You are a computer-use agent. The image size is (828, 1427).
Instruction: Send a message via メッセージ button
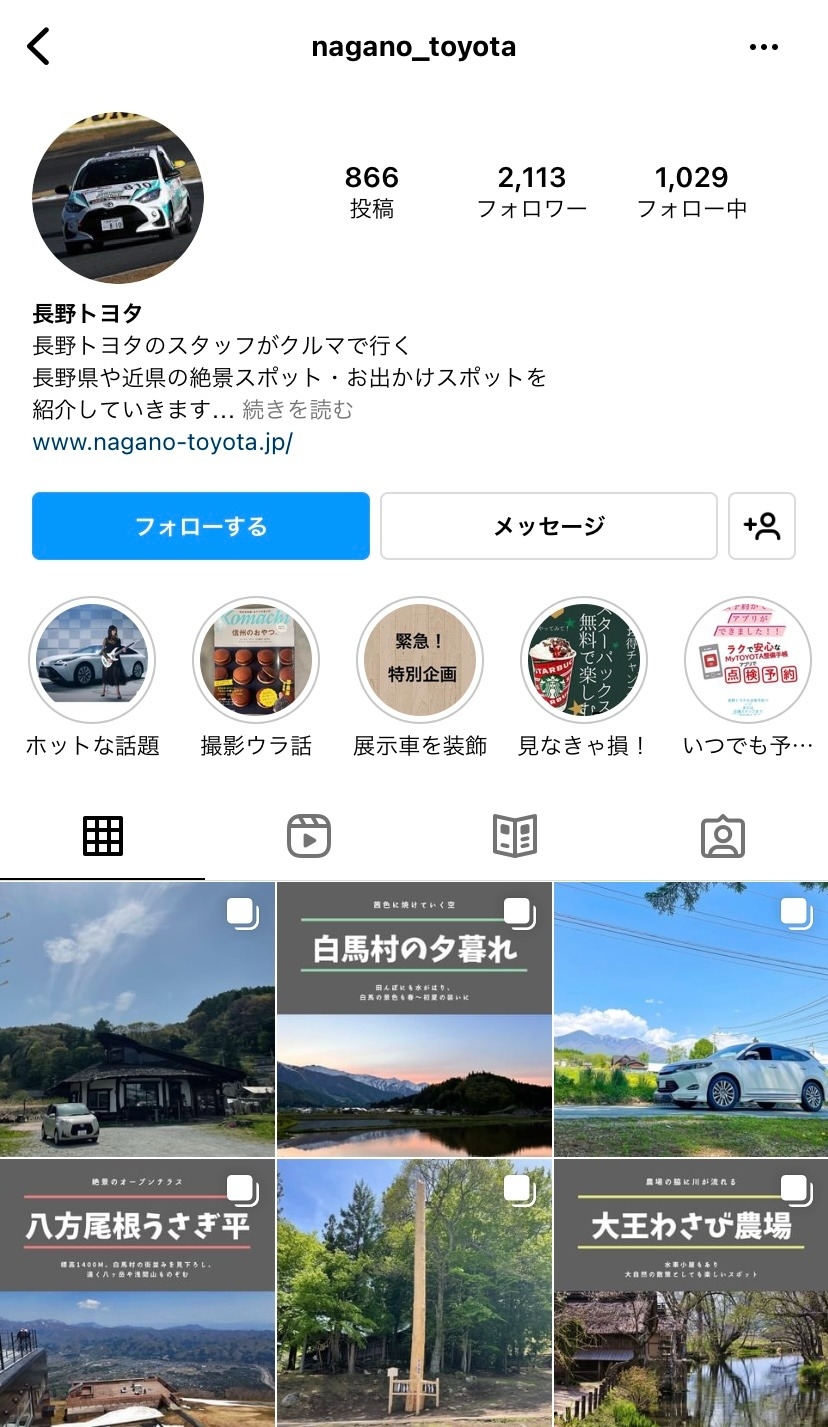coord(548,526)
